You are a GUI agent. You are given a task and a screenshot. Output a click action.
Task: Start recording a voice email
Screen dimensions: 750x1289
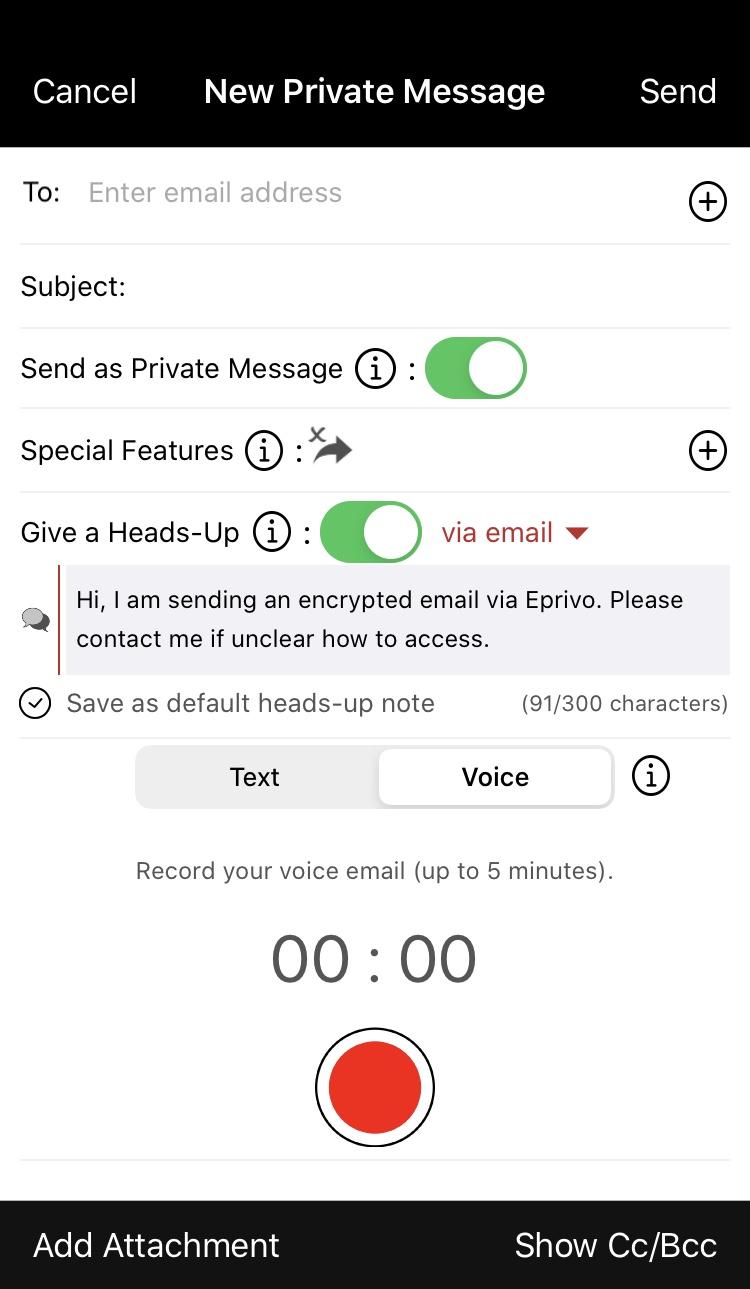(x=375, y=1087)
